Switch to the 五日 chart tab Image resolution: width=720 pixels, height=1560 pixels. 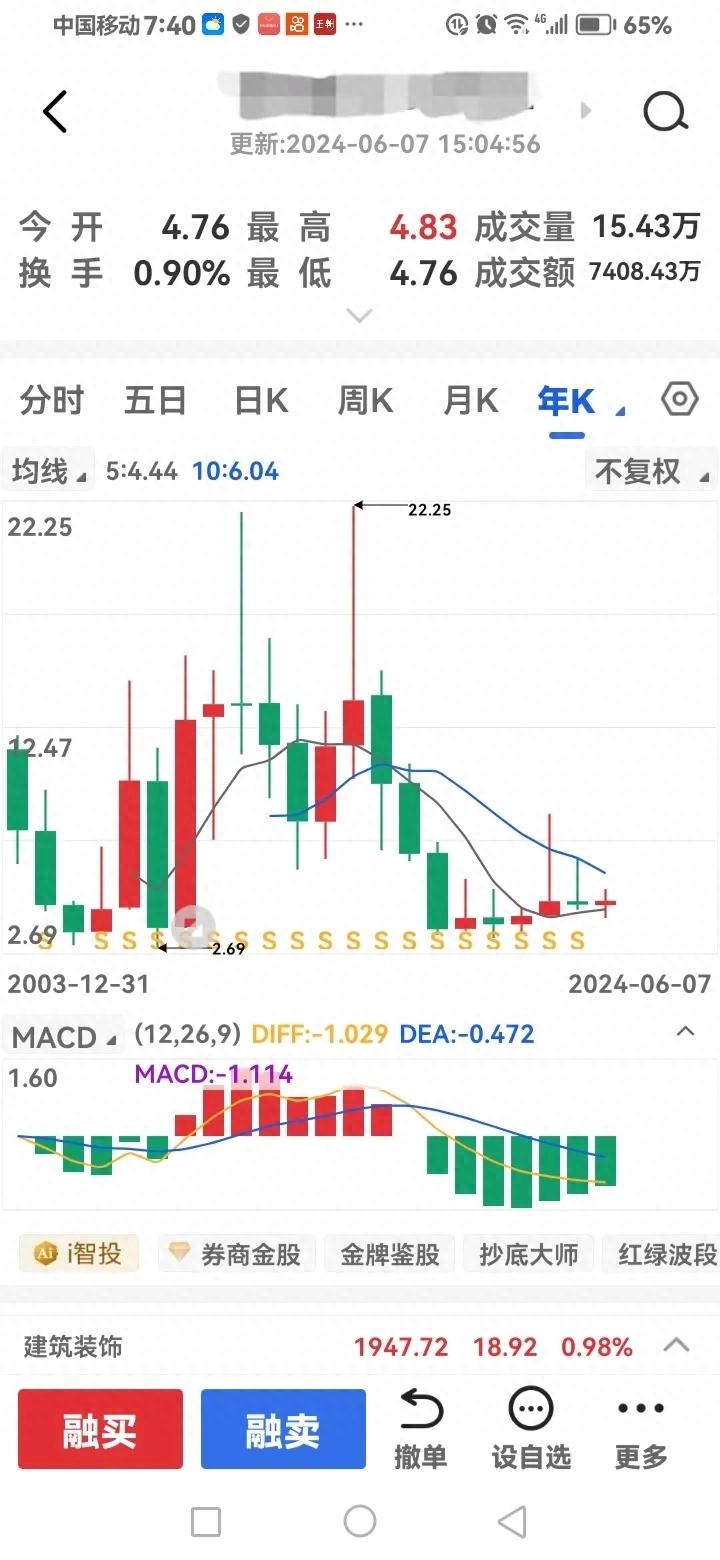pyautogui.click(x=155, y=401)
